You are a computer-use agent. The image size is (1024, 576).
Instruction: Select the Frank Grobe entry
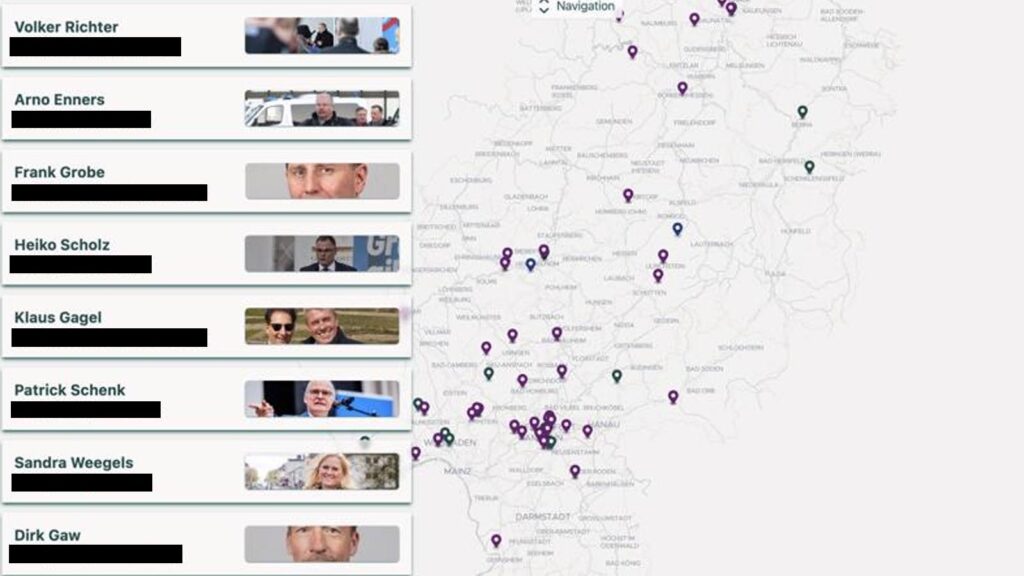(x=206, y=181)
